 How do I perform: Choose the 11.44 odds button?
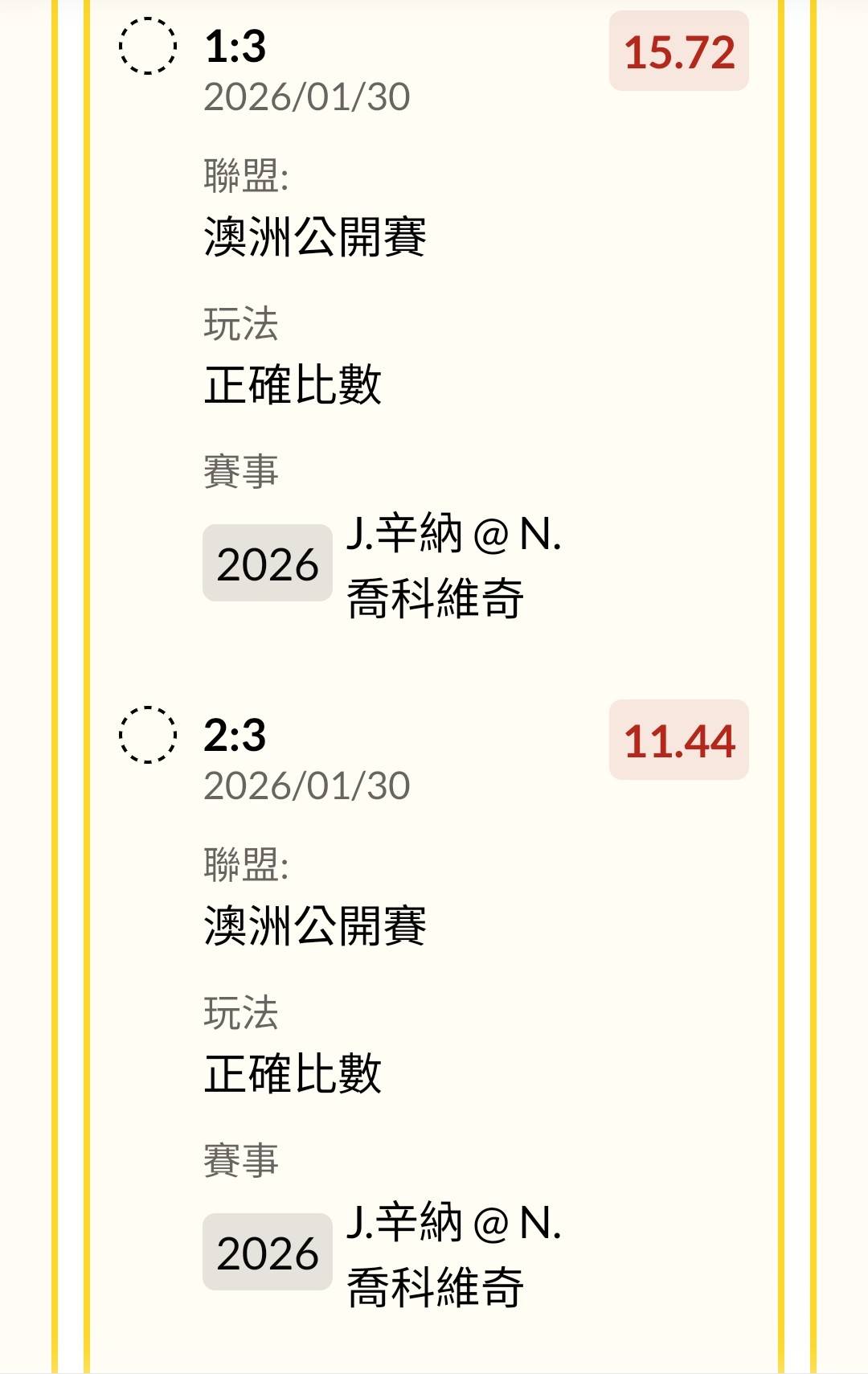coord(679,740)
